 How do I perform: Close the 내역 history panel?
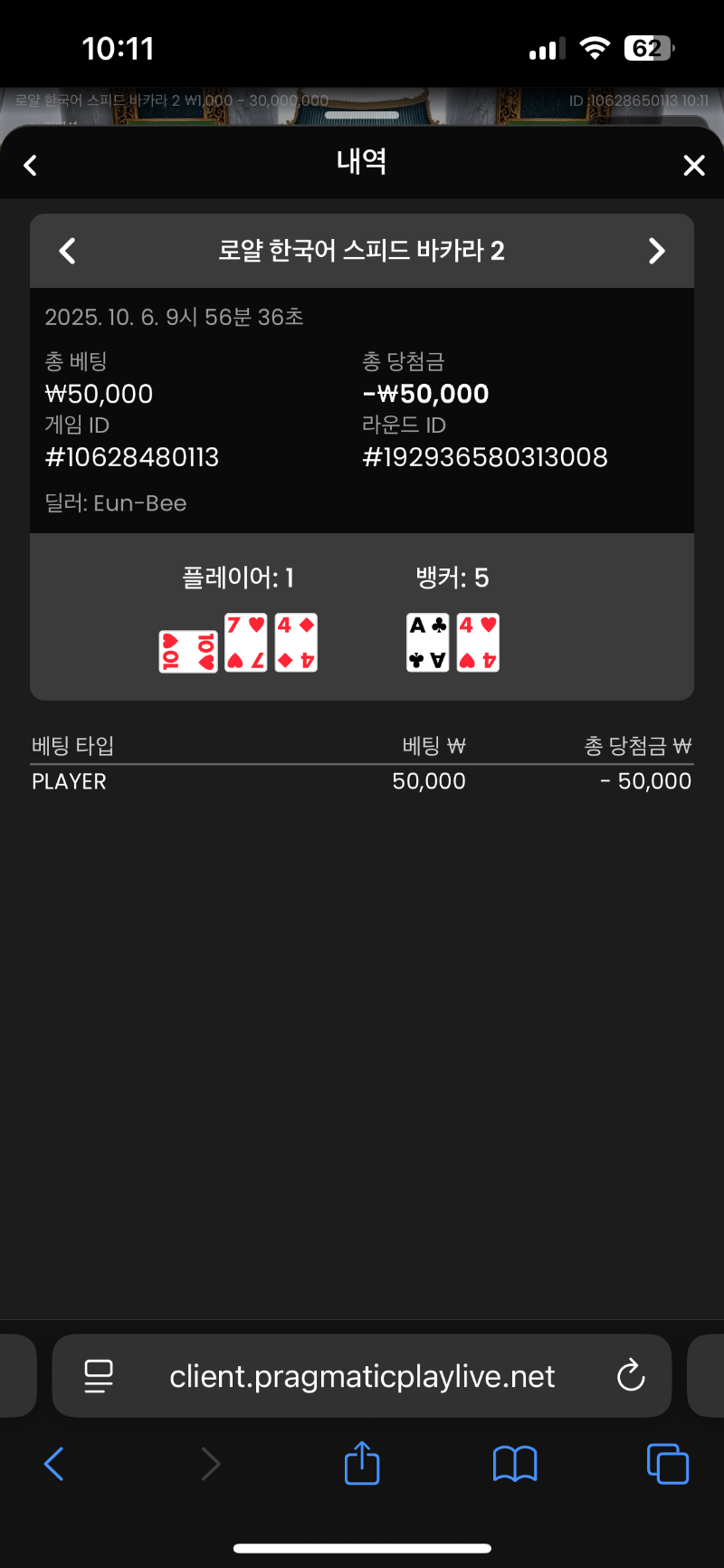[x=693, y=166]
